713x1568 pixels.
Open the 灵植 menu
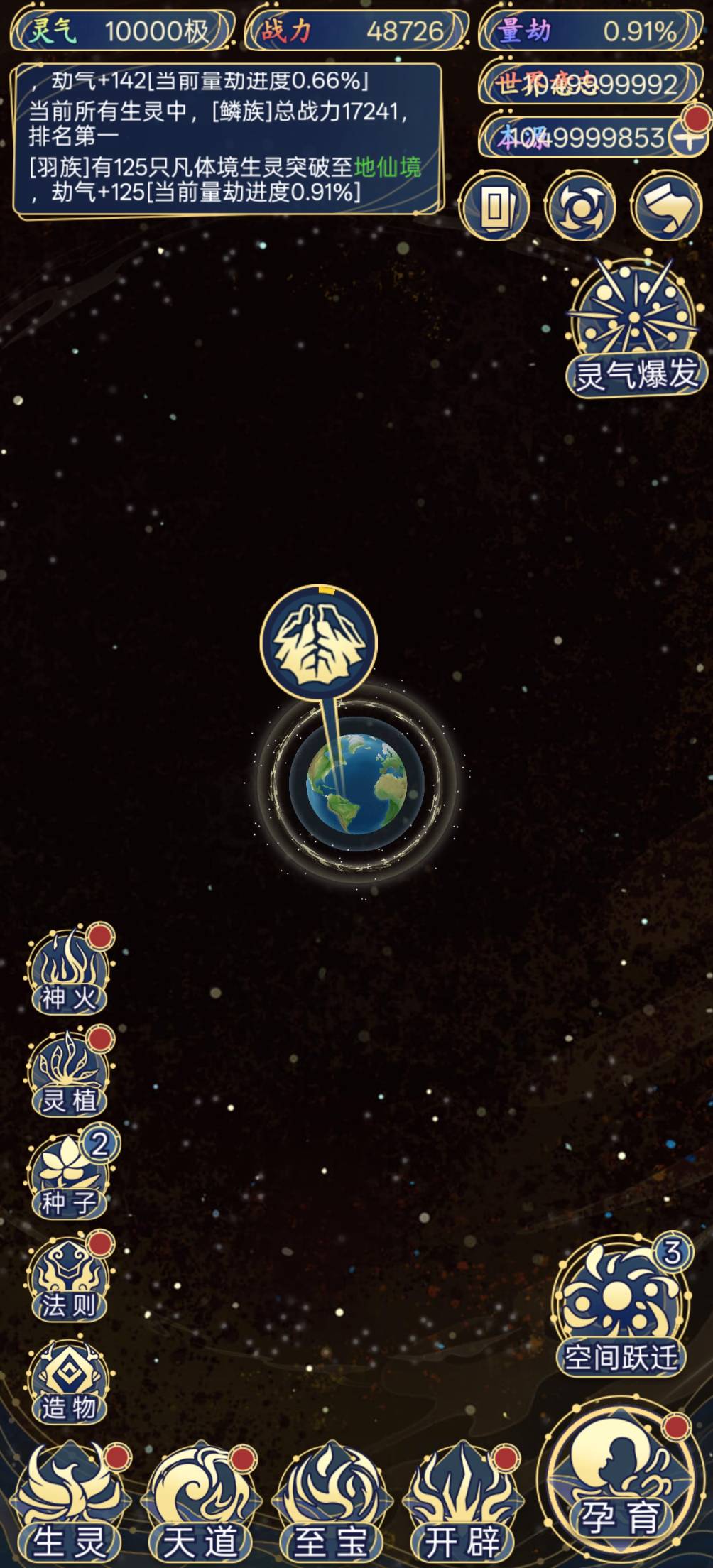(69, 1072)
